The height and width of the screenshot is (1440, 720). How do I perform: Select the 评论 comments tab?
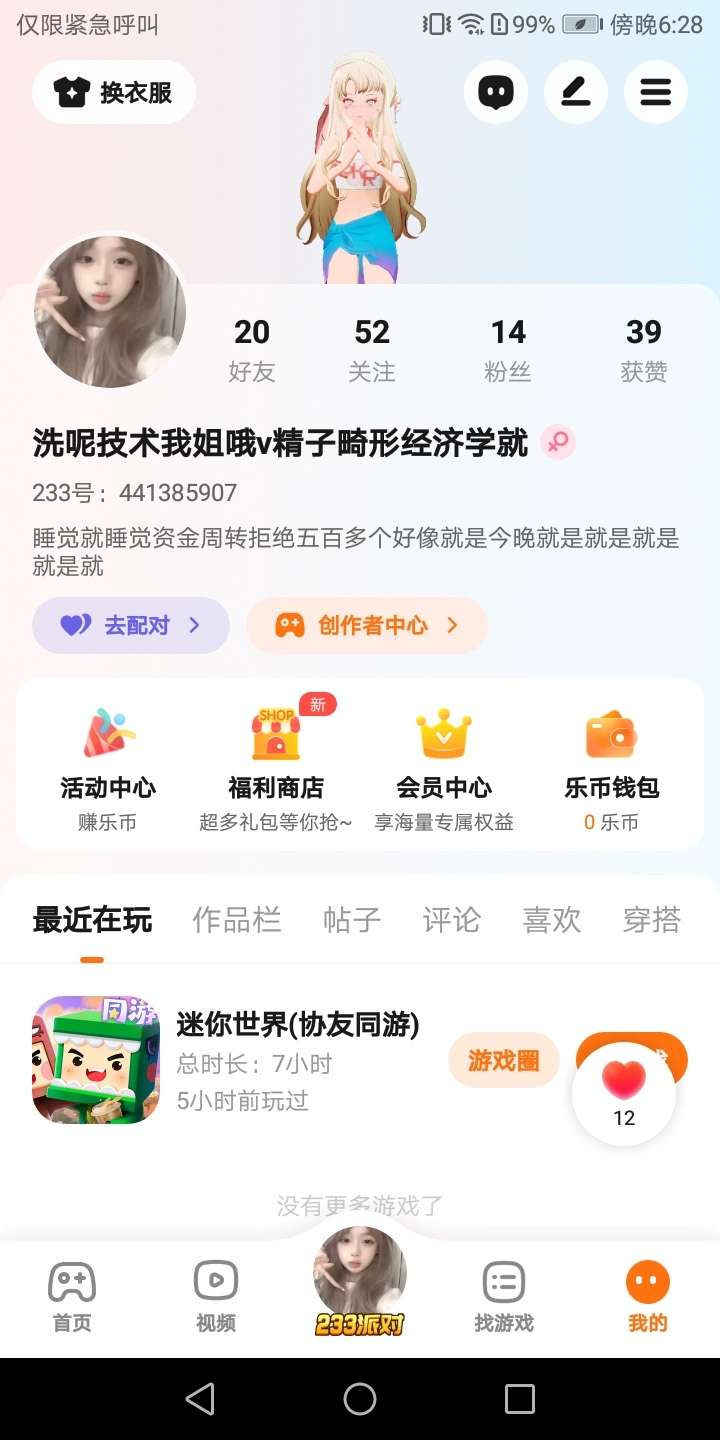tap(452, 920)
